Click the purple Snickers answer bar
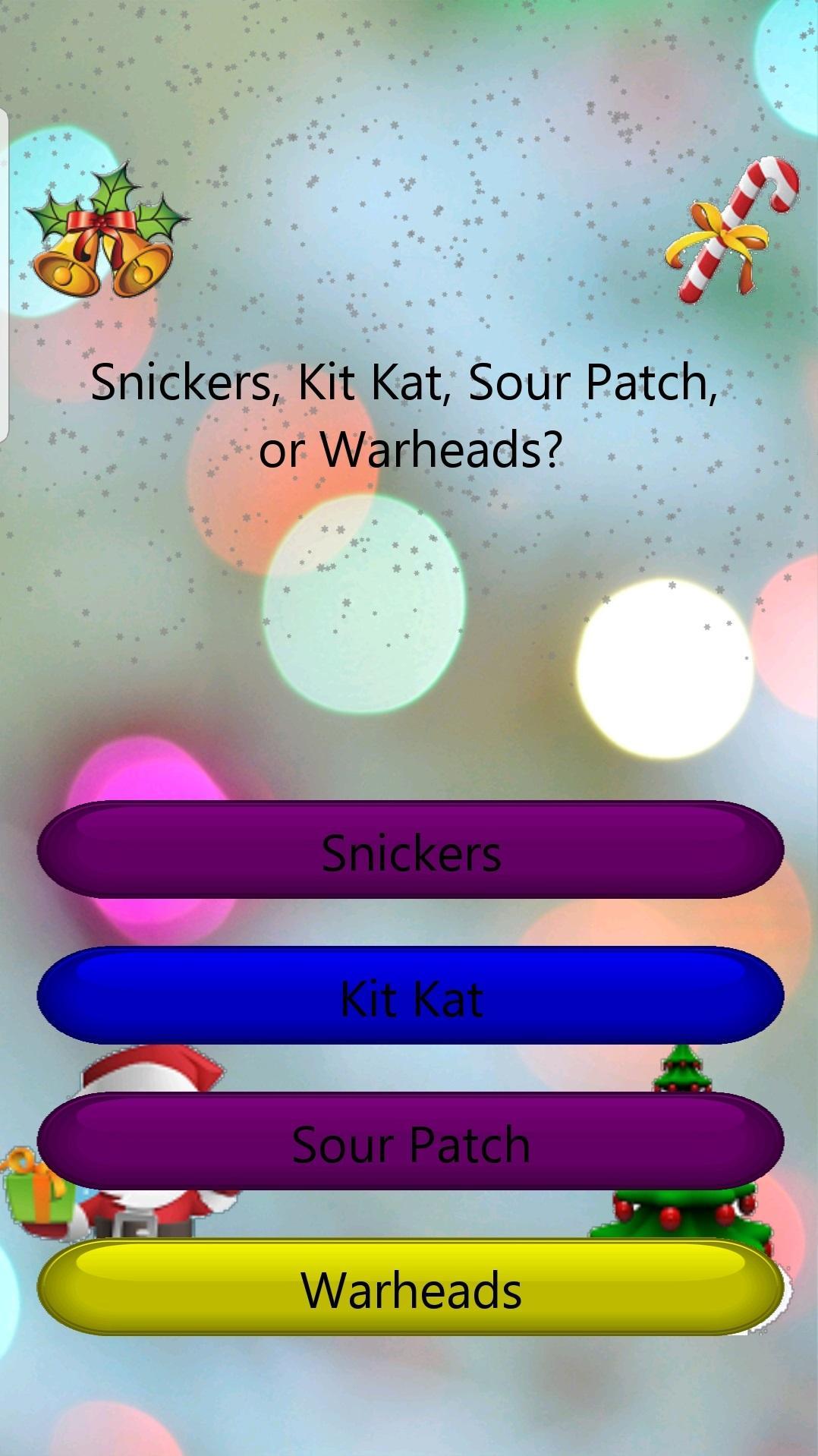 (x=409, y=852)
